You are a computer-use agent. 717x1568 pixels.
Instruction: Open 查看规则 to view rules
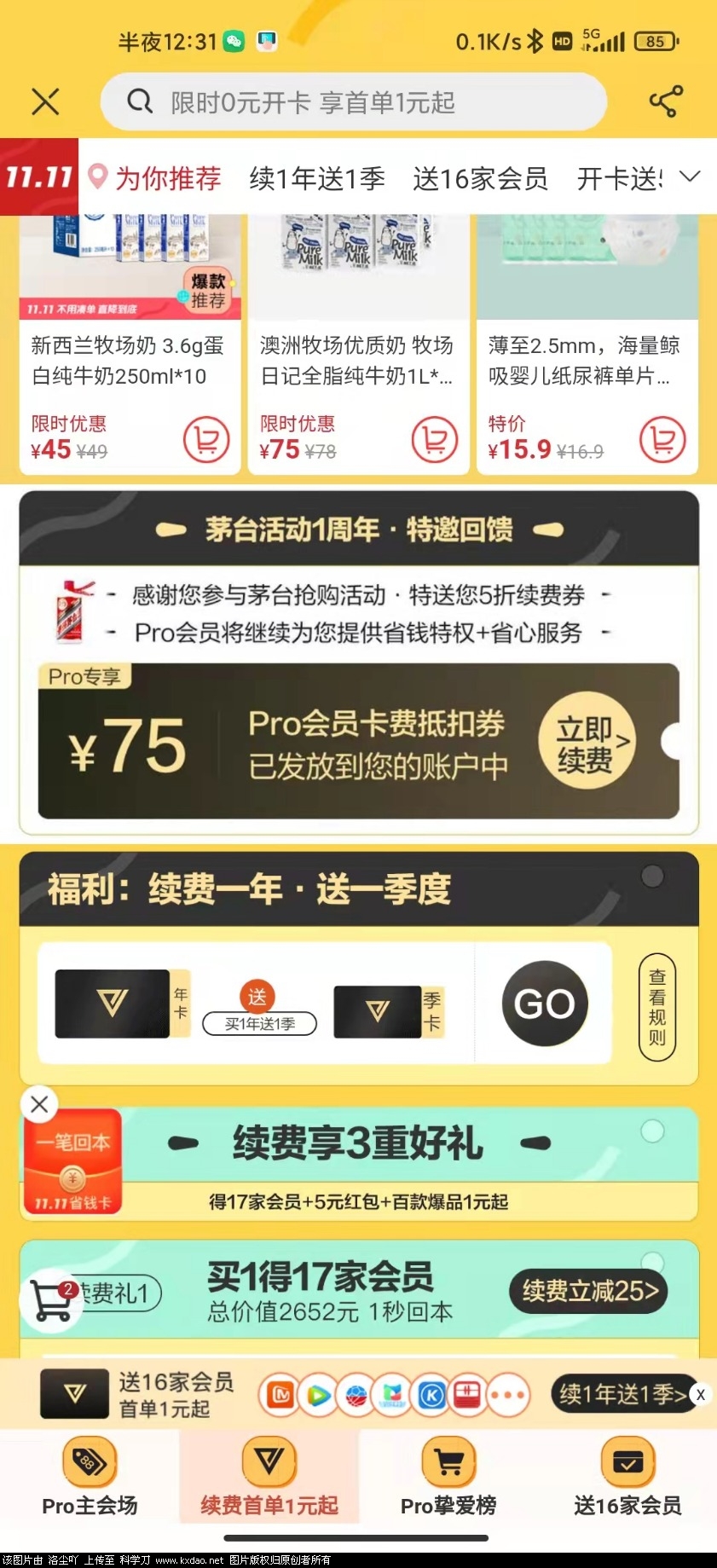pyautogui.click(x=656, y=1007)
